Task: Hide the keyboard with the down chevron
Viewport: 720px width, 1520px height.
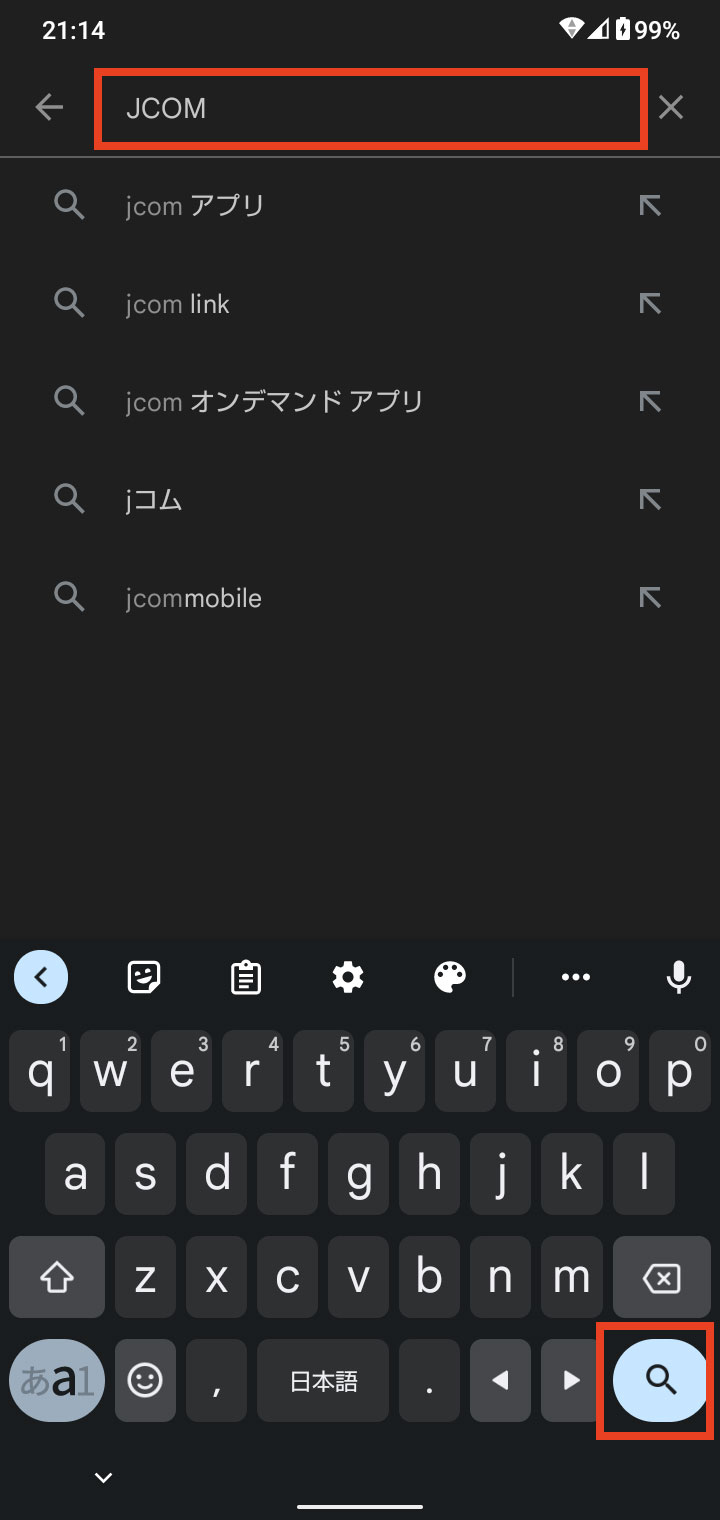Action: (x=103, y=1477)
